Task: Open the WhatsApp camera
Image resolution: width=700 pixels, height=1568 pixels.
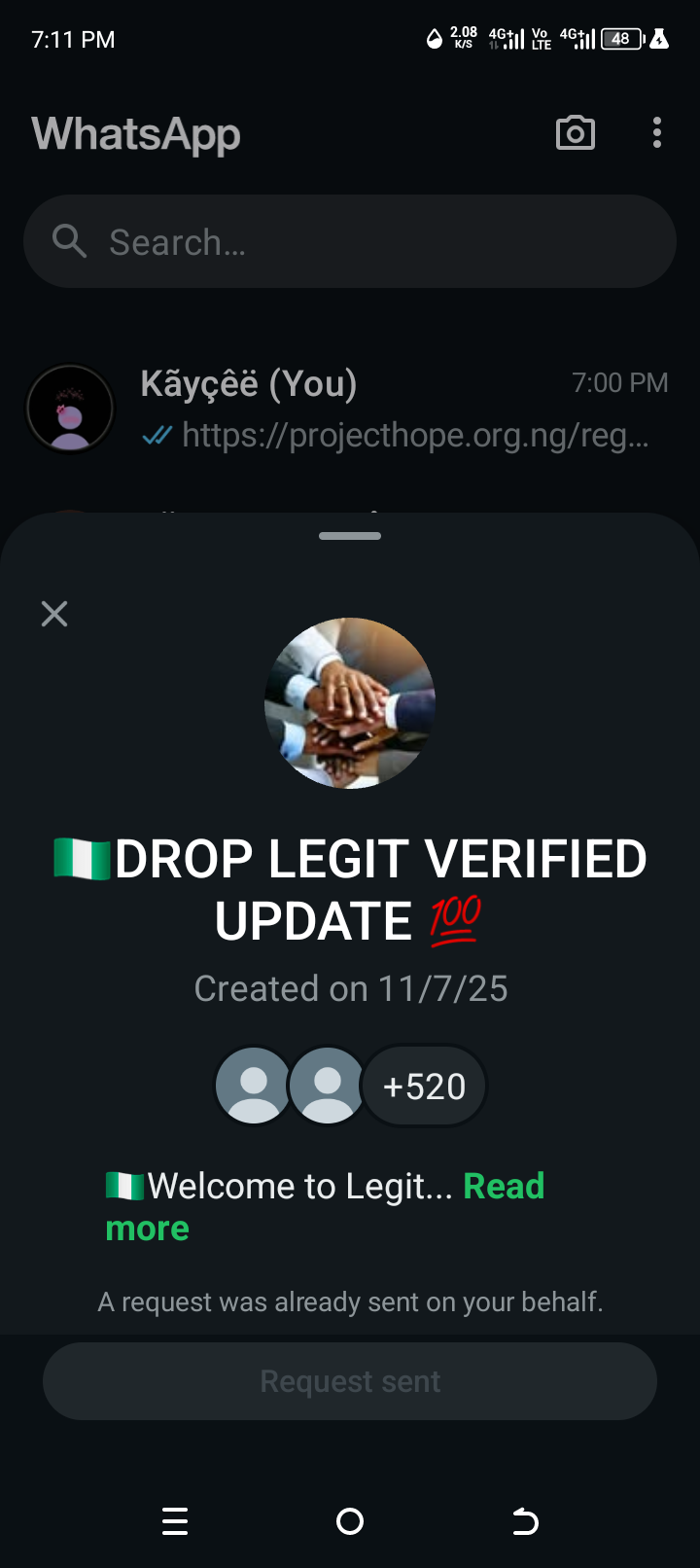Action: click(576, 133)
